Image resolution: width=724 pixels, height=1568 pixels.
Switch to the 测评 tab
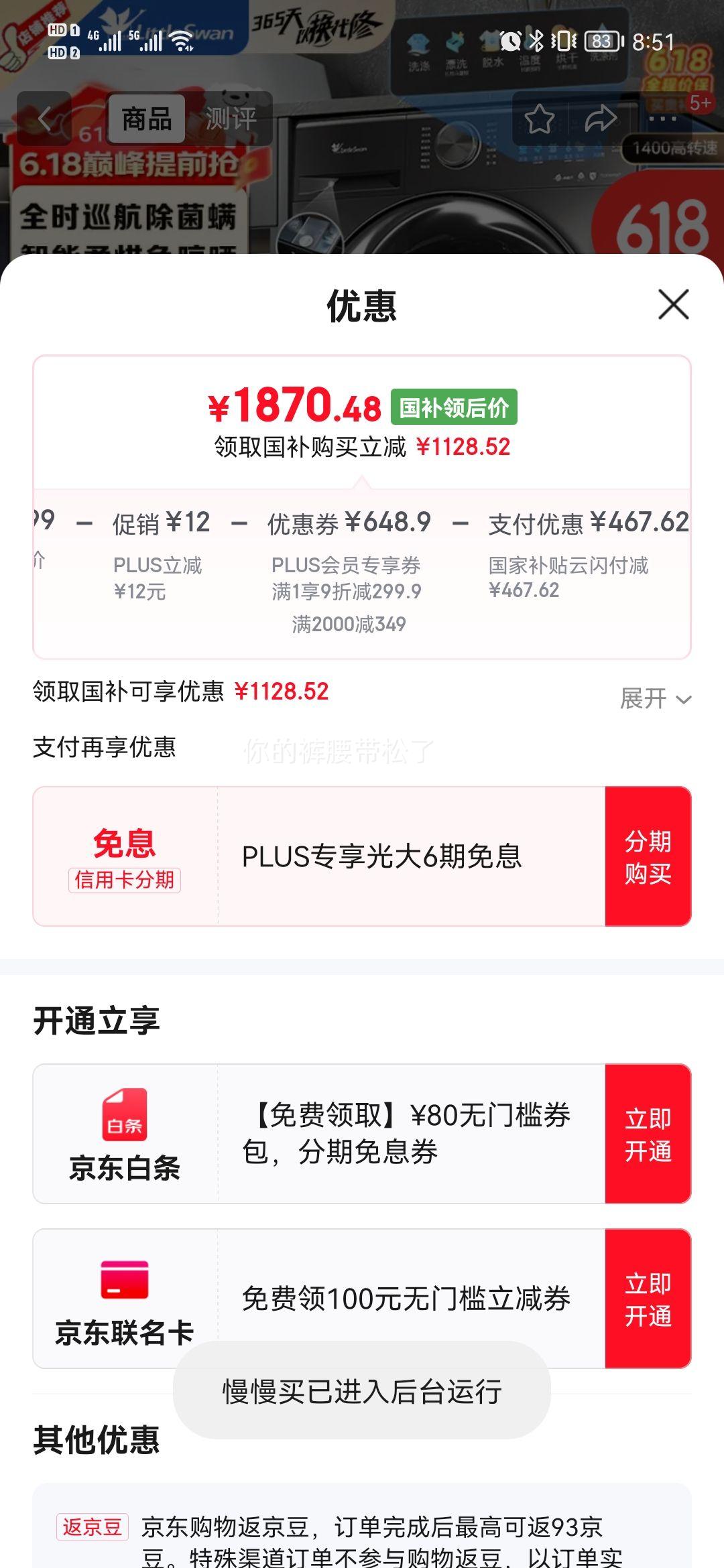click(231, 119)
